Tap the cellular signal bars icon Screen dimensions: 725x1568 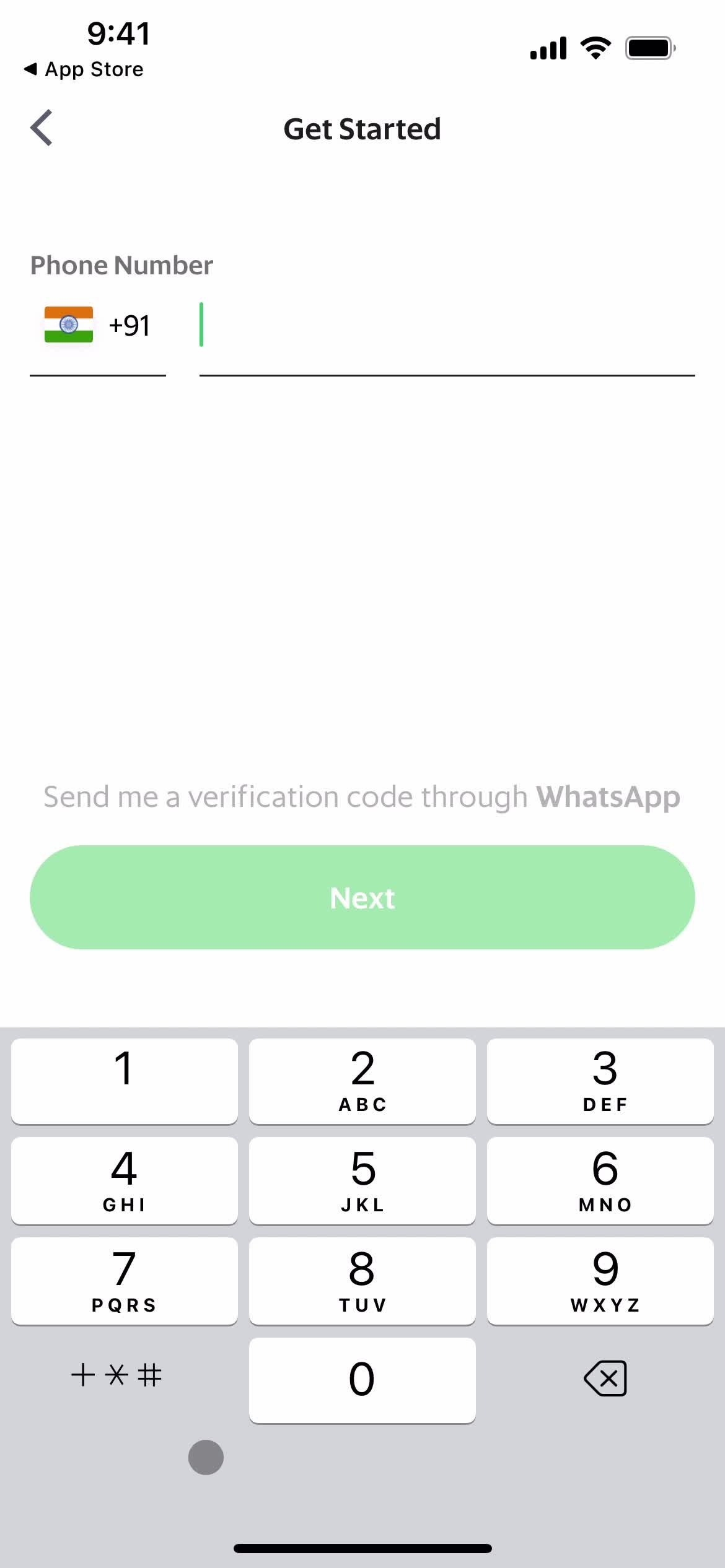click(x=547, y=46)
